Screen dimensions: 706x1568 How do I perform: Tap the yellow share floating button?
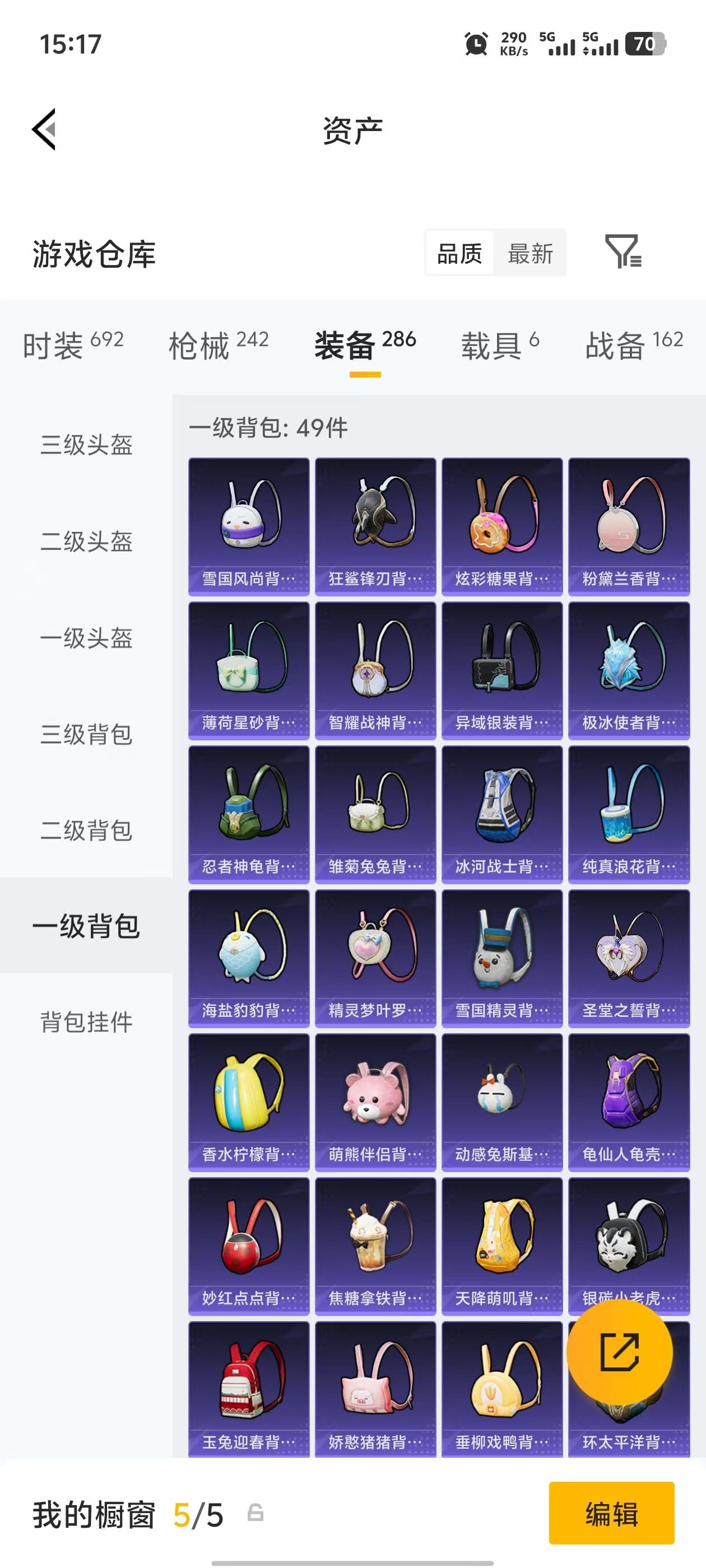[x=620, y=1352]
